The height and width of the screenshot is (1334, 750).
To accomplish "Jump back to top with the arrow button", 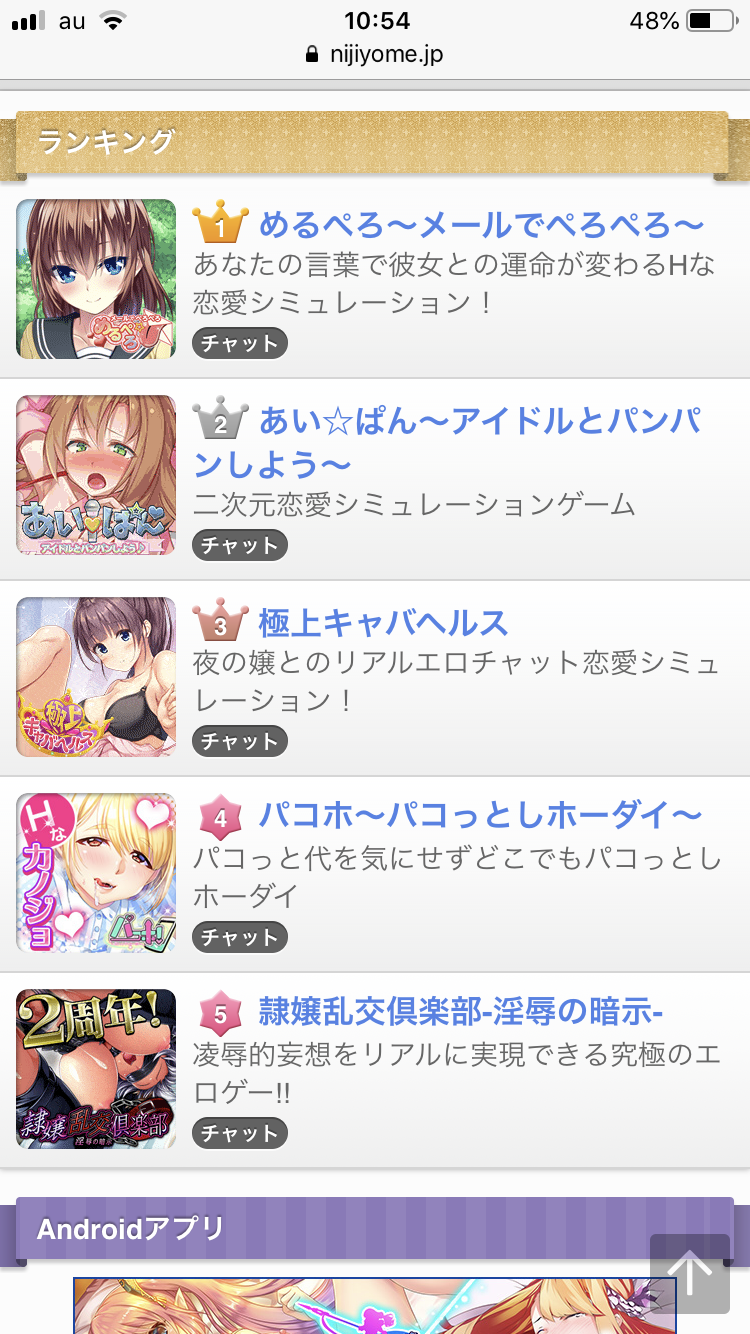I will (x=689, y=1273).
